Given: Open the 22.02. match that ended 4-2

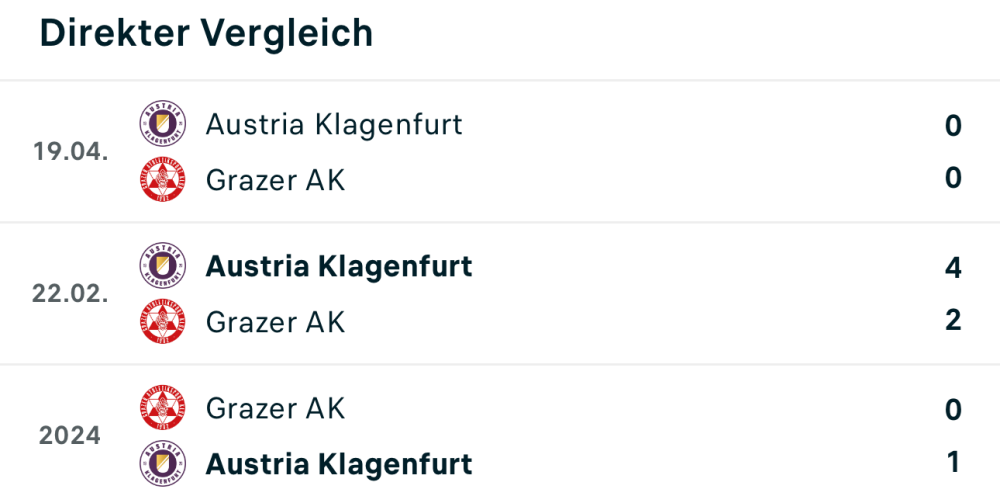Looking at the screenshot, I should (x=500, y=294).
